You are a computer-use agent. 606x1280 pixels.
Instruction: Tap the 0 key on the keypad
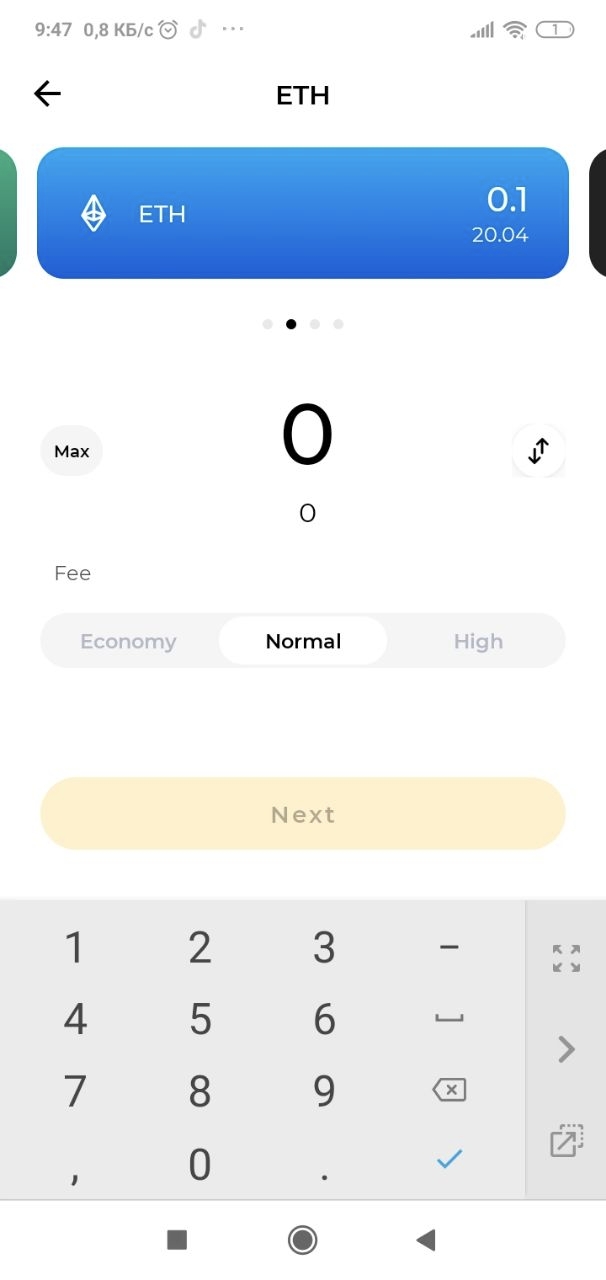tap(200, 1164)
